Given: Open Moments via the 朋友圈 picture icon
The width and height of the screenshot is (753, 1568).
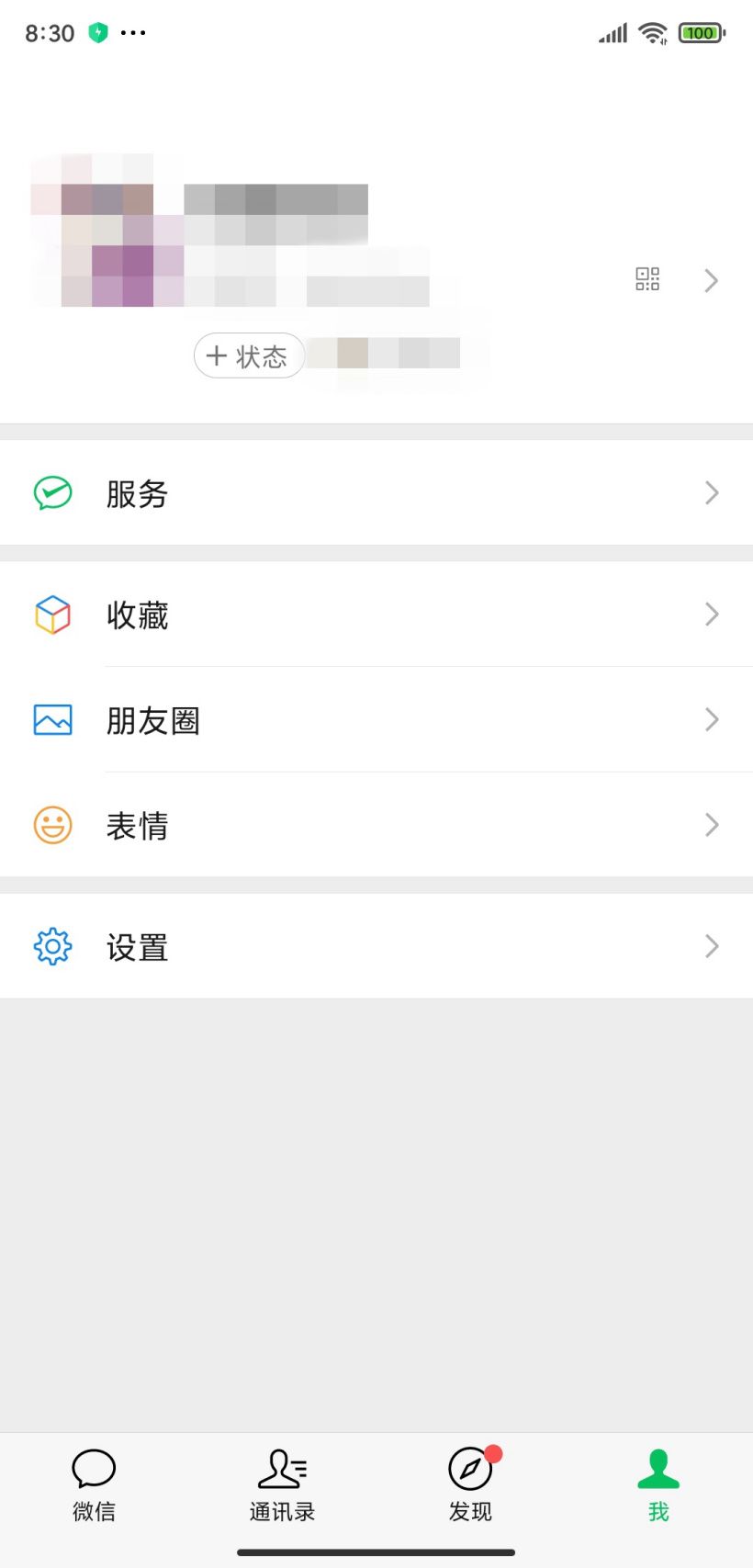Looking at the screenshot, I should click(52, 719).
